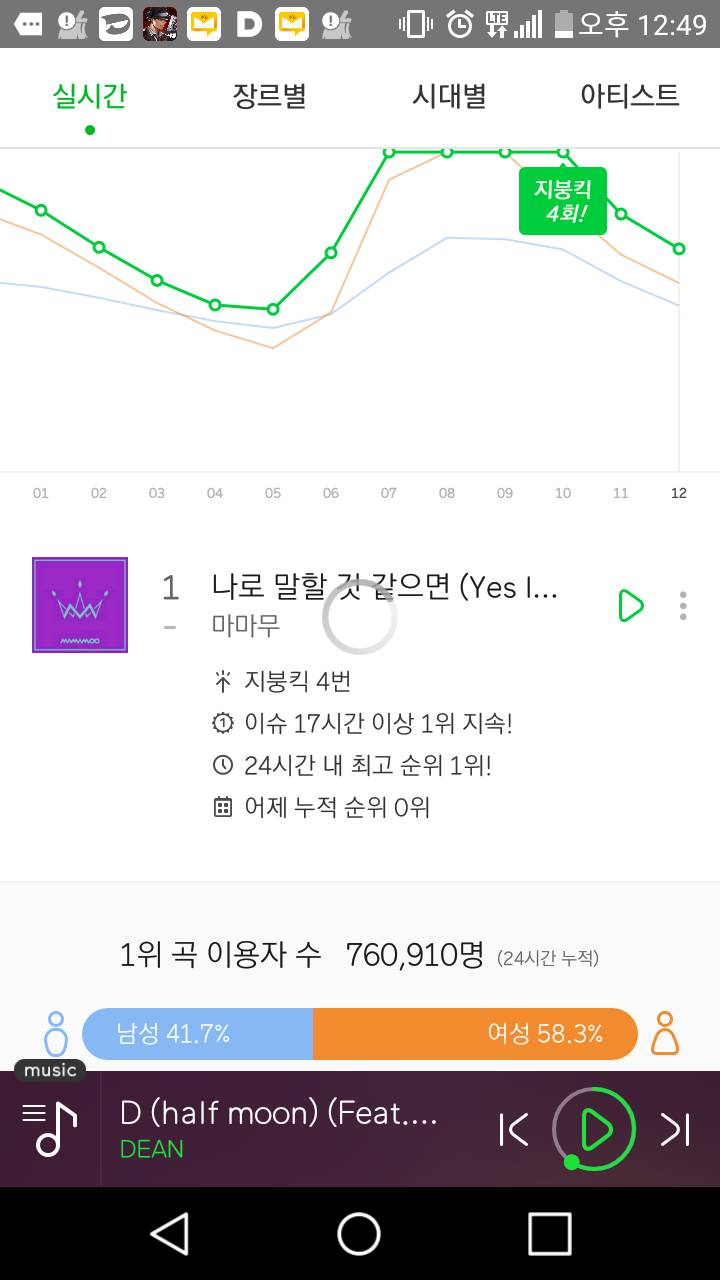Select the 아티스트 artist tab

[630, 94]
